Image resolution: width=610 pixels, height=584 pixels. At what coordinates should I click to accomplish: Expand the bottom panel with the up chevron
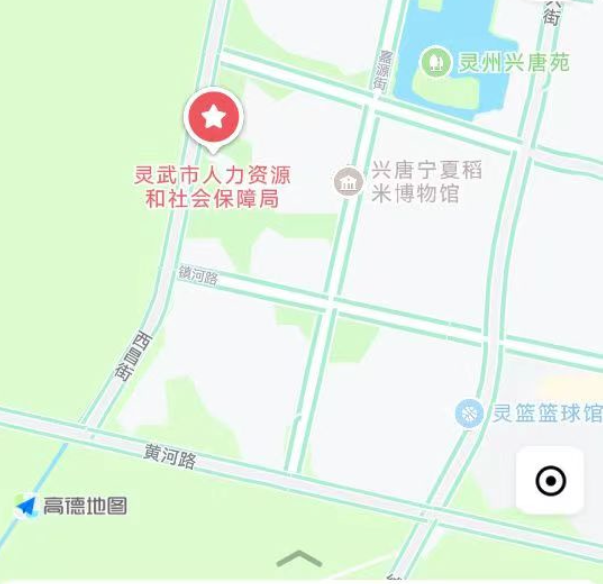(299, 559)
